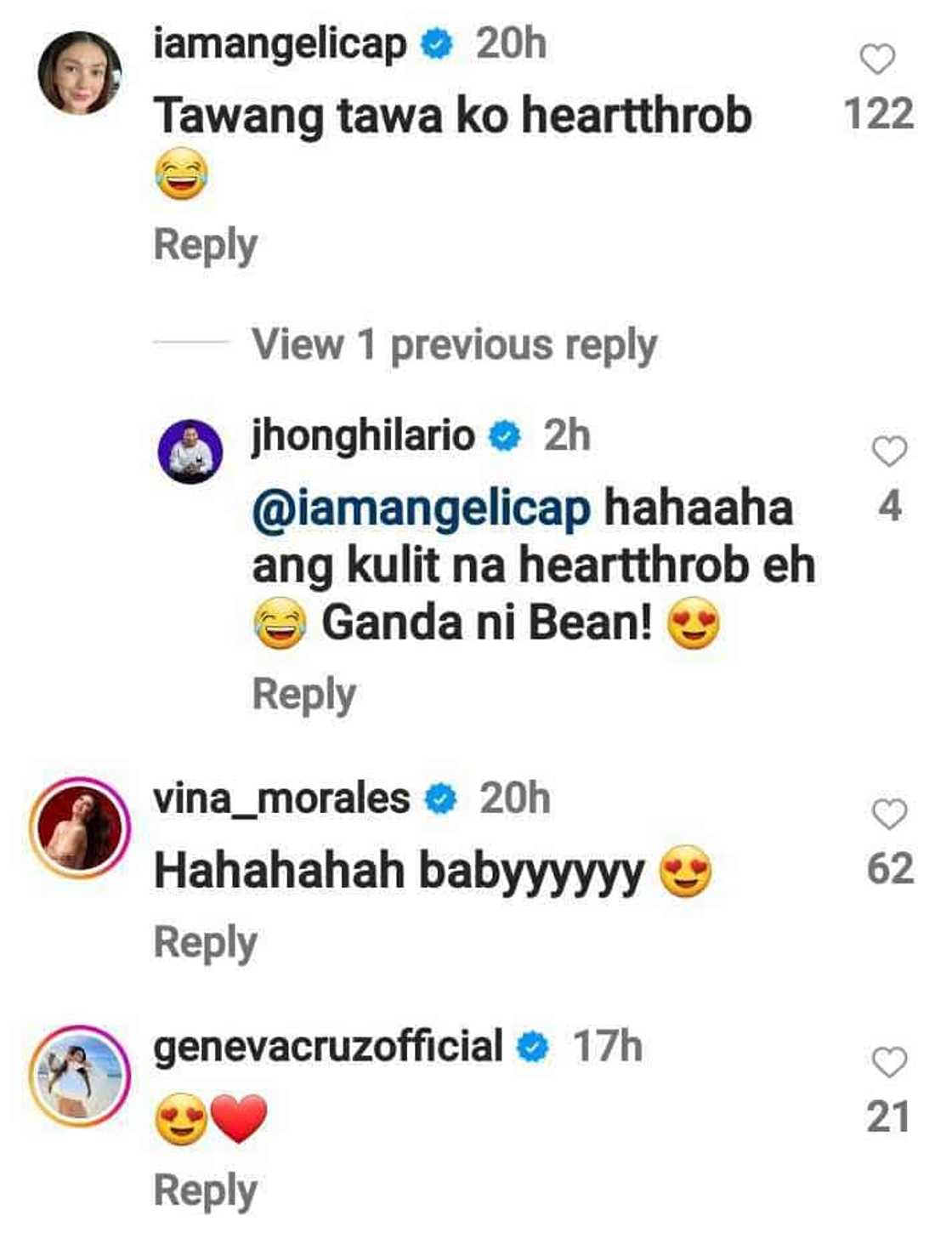Image resolution: width=952 pixels, height=1250 pixels.
Task: Like iamangelicap's comment
Action: [877, 60]
